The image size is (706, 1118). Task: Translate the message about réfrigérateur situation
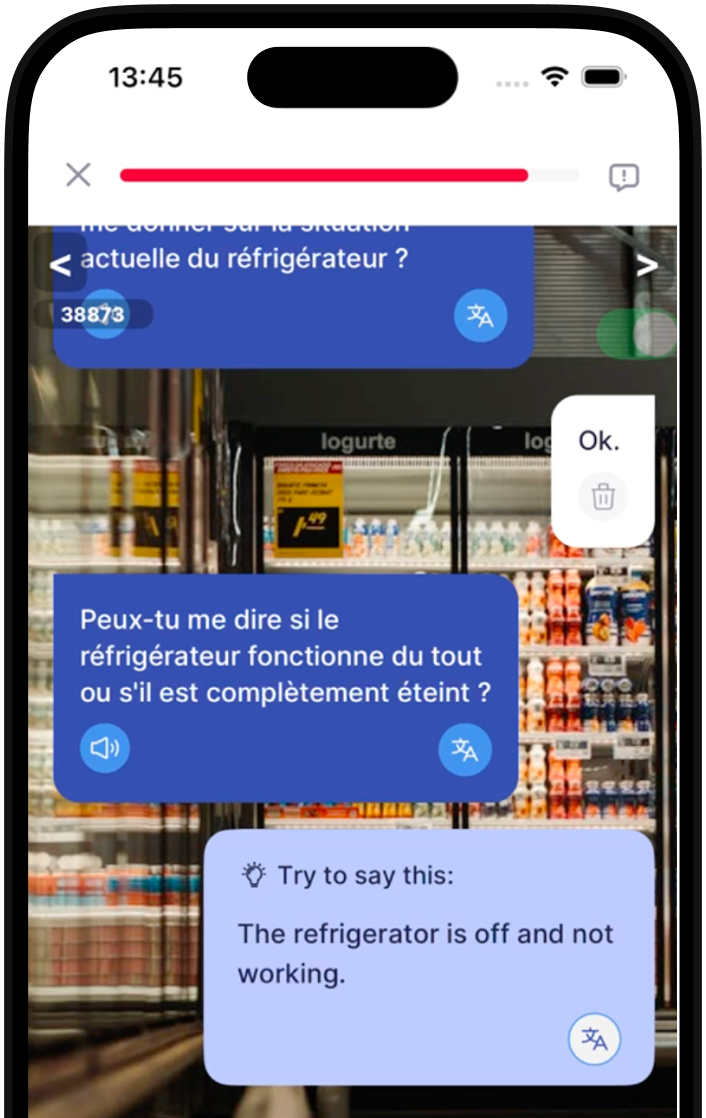pyautogui.click(x=481, y=316)
